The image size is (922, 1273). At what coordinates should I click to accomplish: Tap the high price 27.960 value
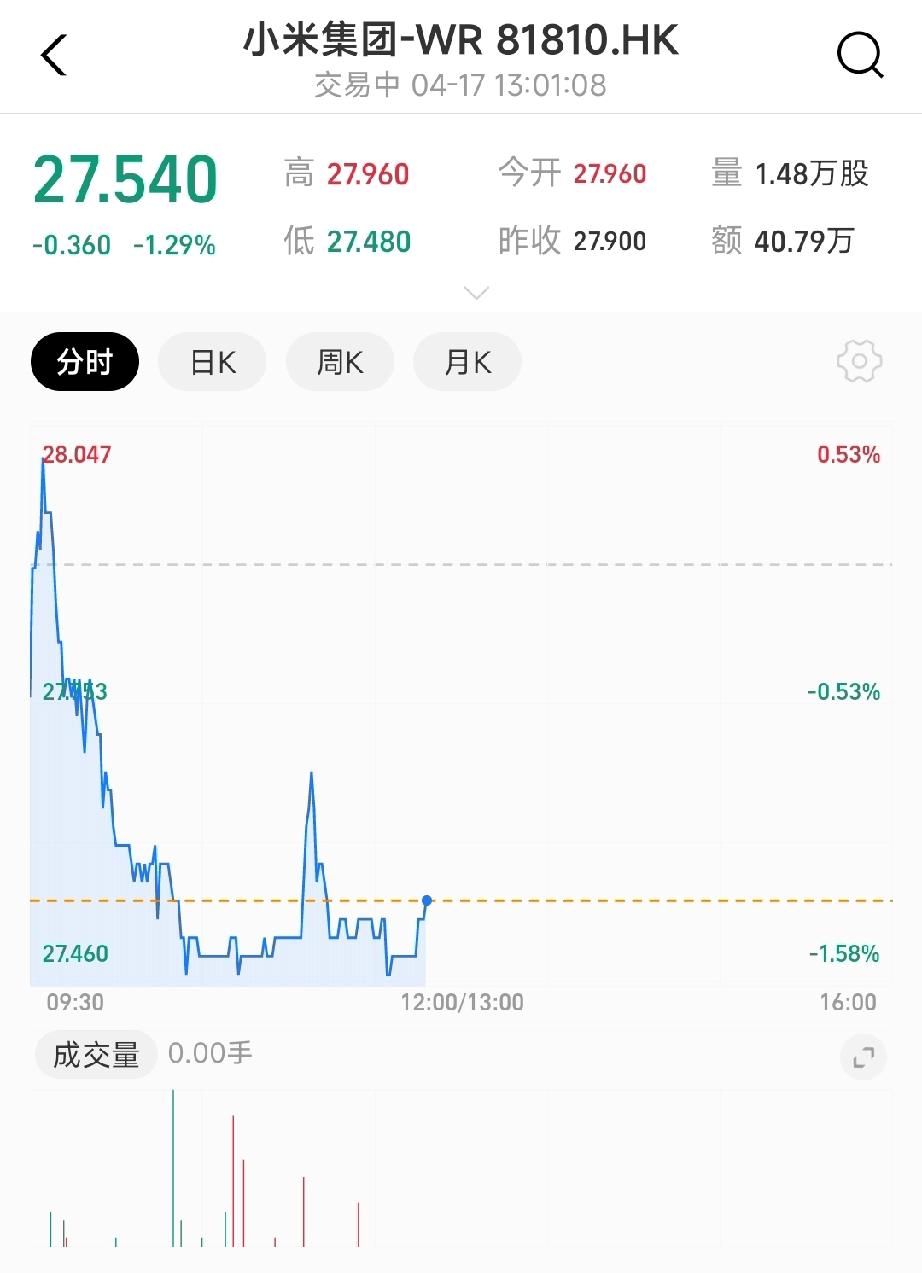click(371, 173)
